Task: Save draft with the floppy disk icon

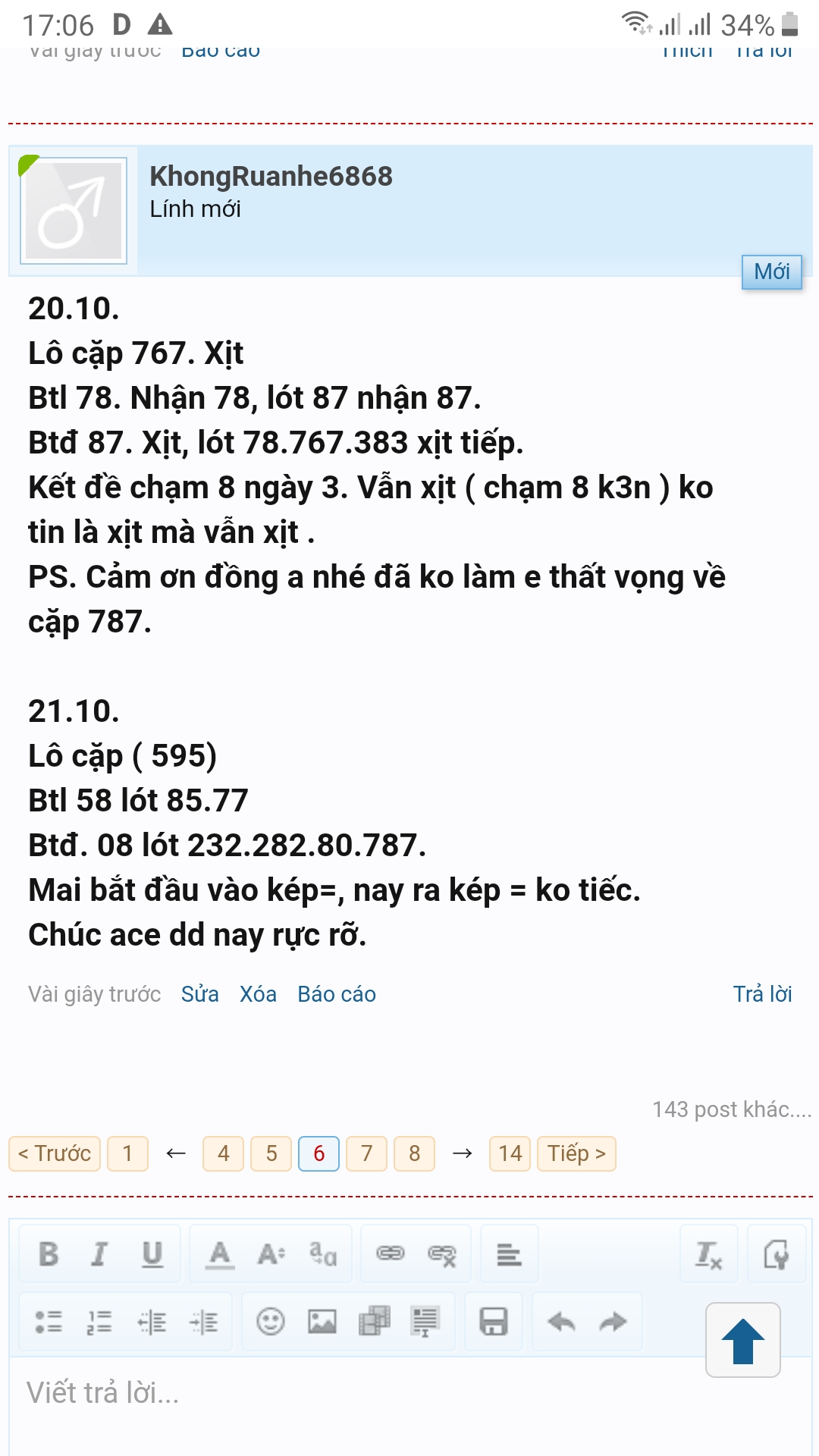Action: 493,1322
